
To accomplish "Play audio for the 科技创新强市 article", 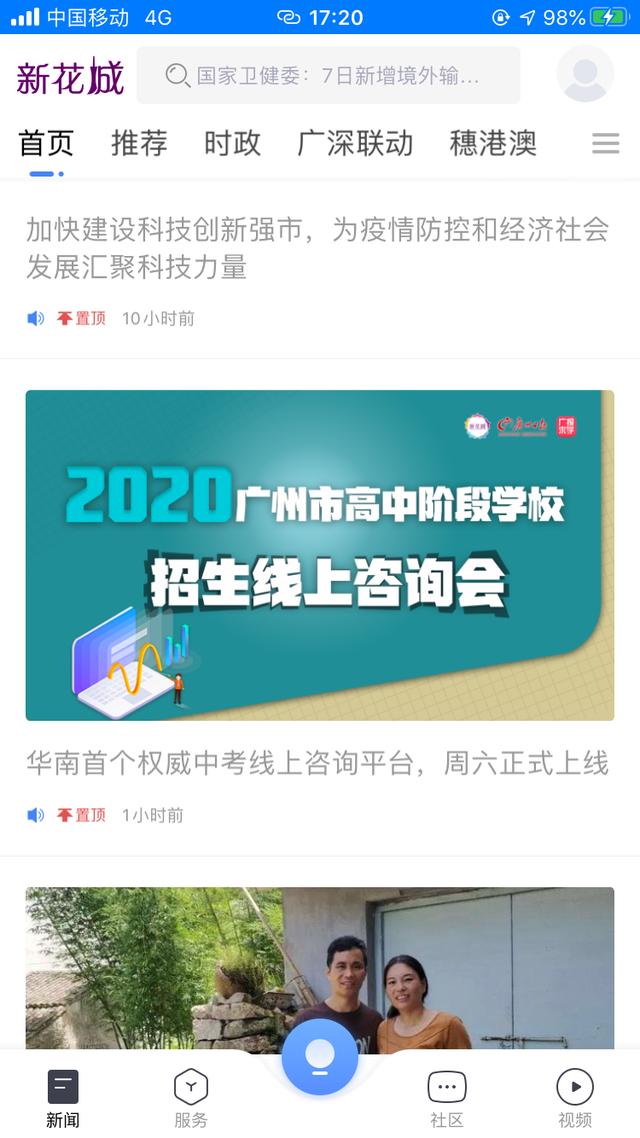I will (36, 318).
